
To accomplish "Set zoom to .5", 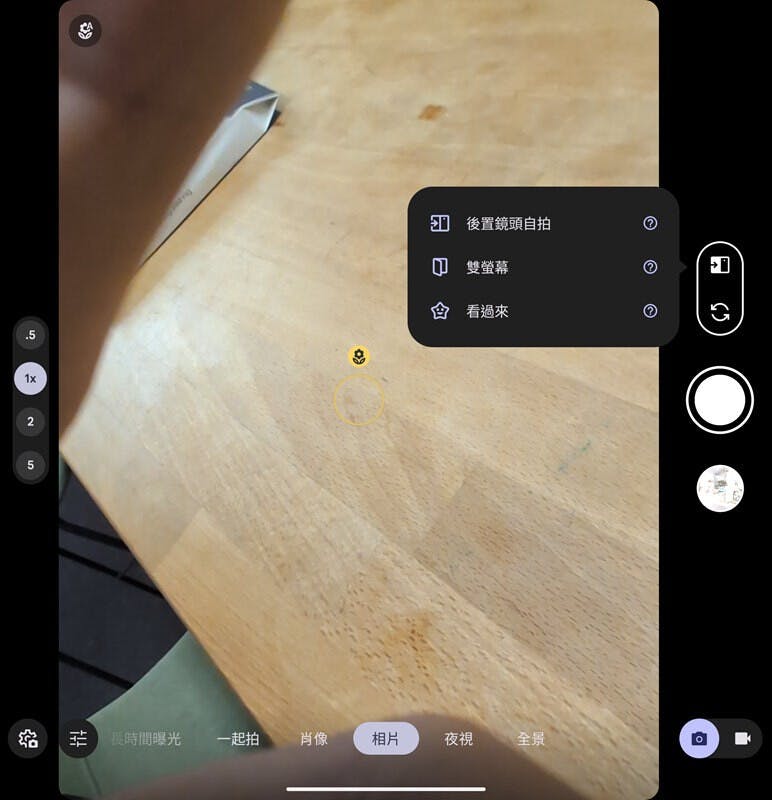I will click(30, 335).
